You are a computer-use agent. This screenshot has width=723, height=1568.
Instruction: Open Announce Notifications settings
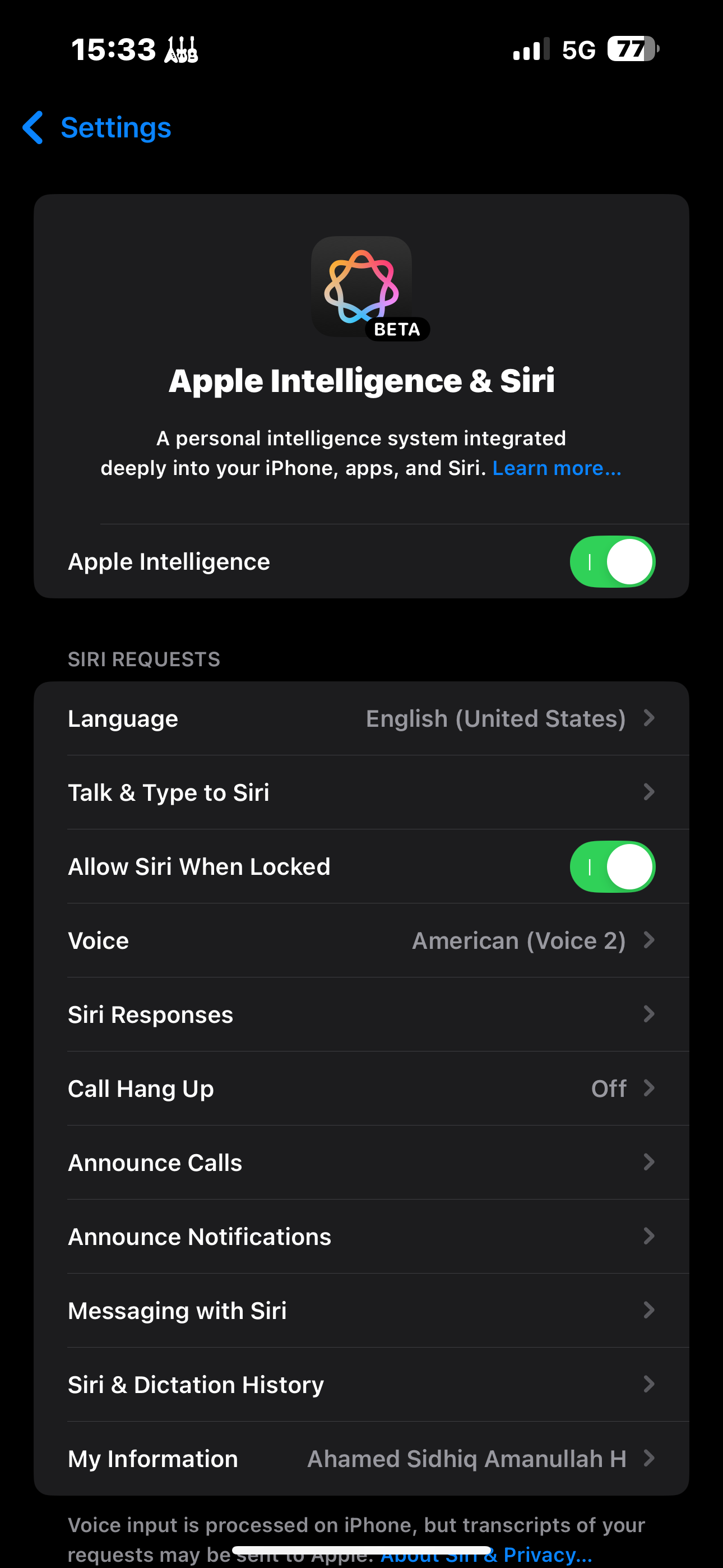tap(361, 1237)
